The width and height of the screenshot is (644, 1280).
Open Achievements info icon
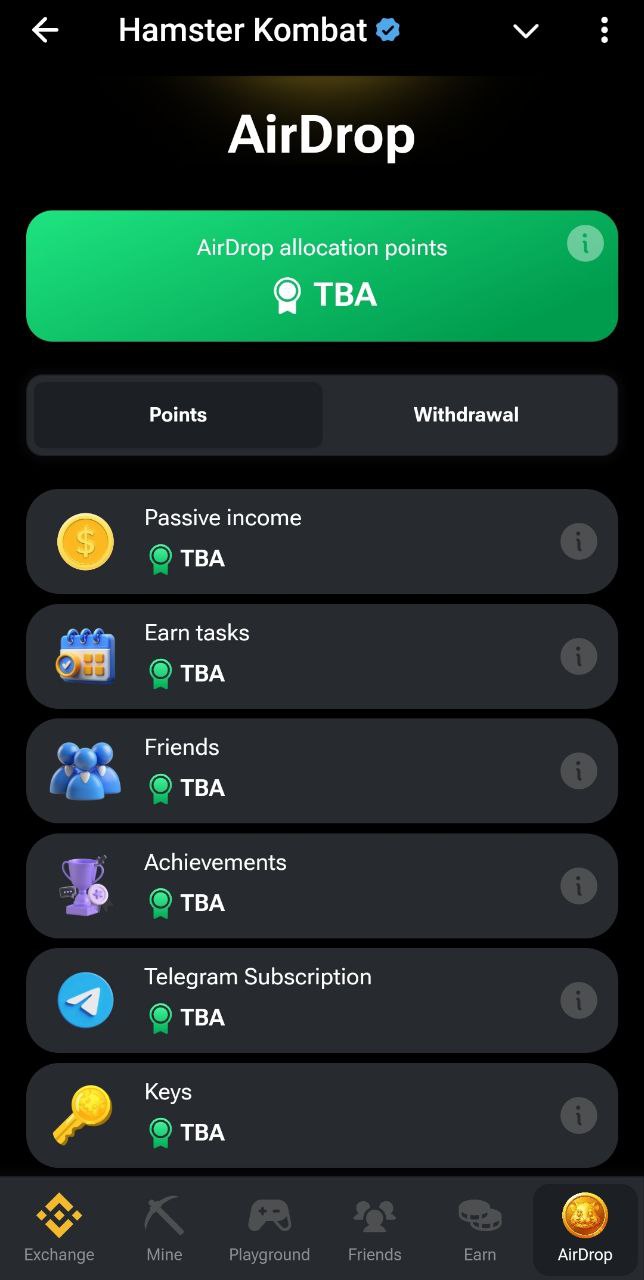578,886
